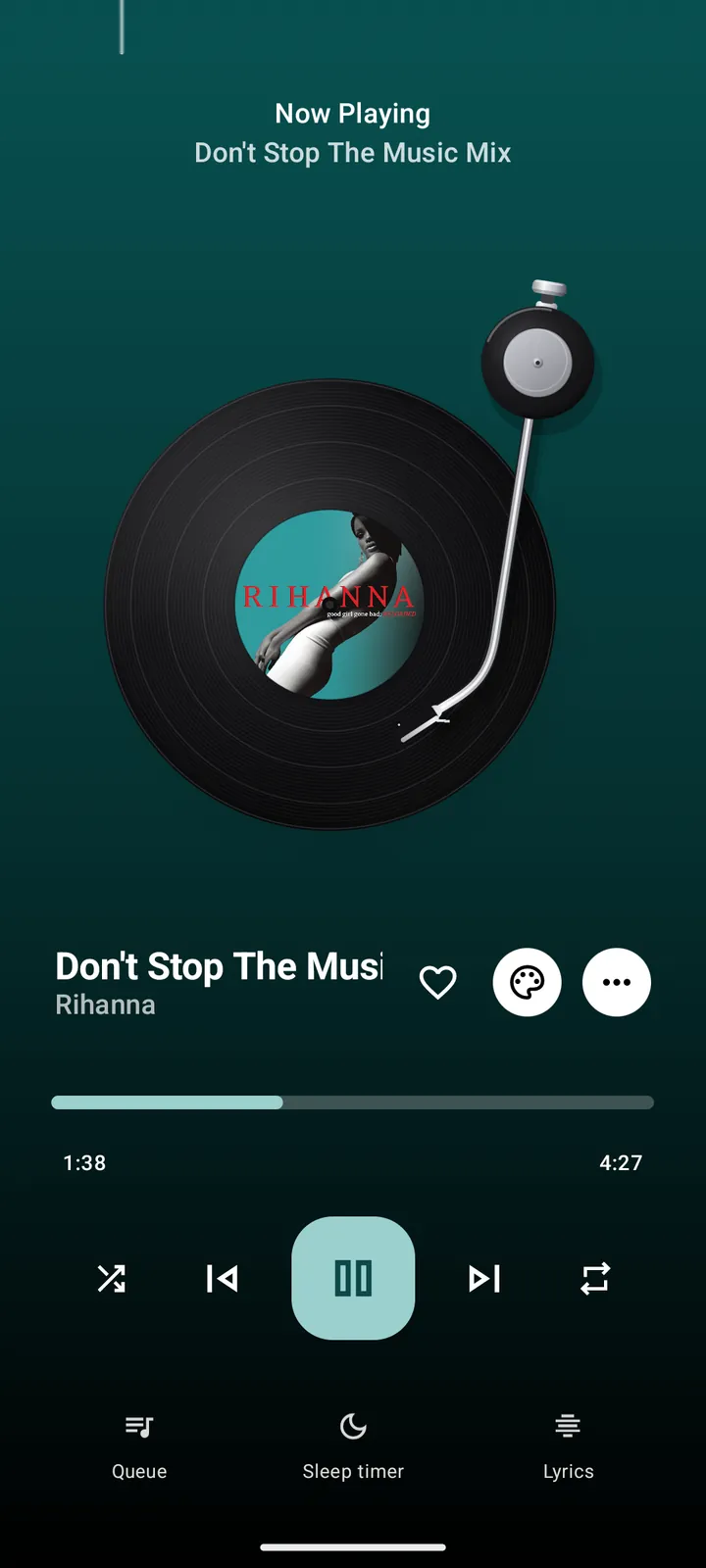Open the Queue
The image size is (706, 1568).
(x=139, y=1446)
